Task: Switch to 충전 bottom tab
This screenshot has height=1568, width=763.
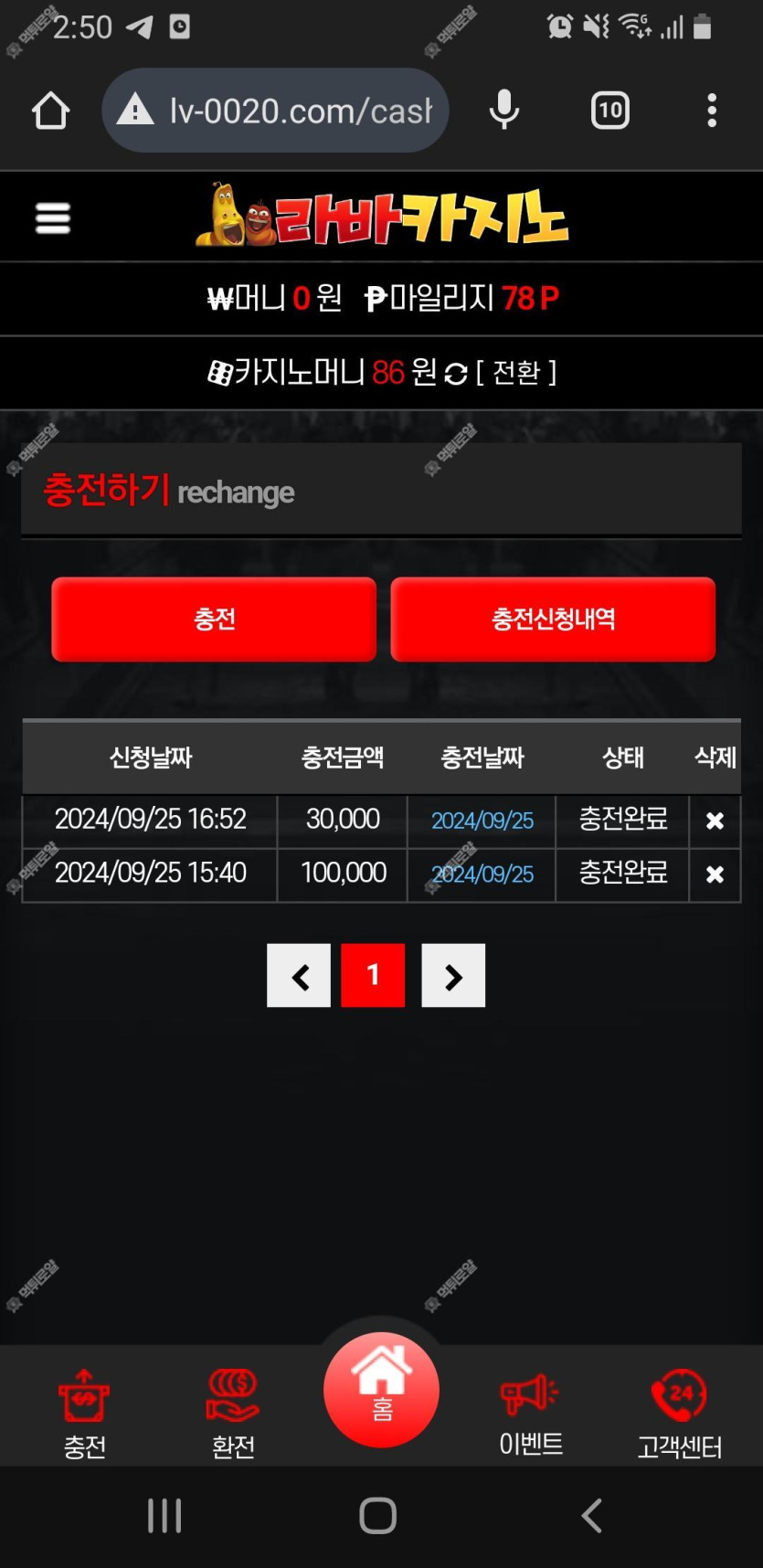Action: (x=84, y=1412)
